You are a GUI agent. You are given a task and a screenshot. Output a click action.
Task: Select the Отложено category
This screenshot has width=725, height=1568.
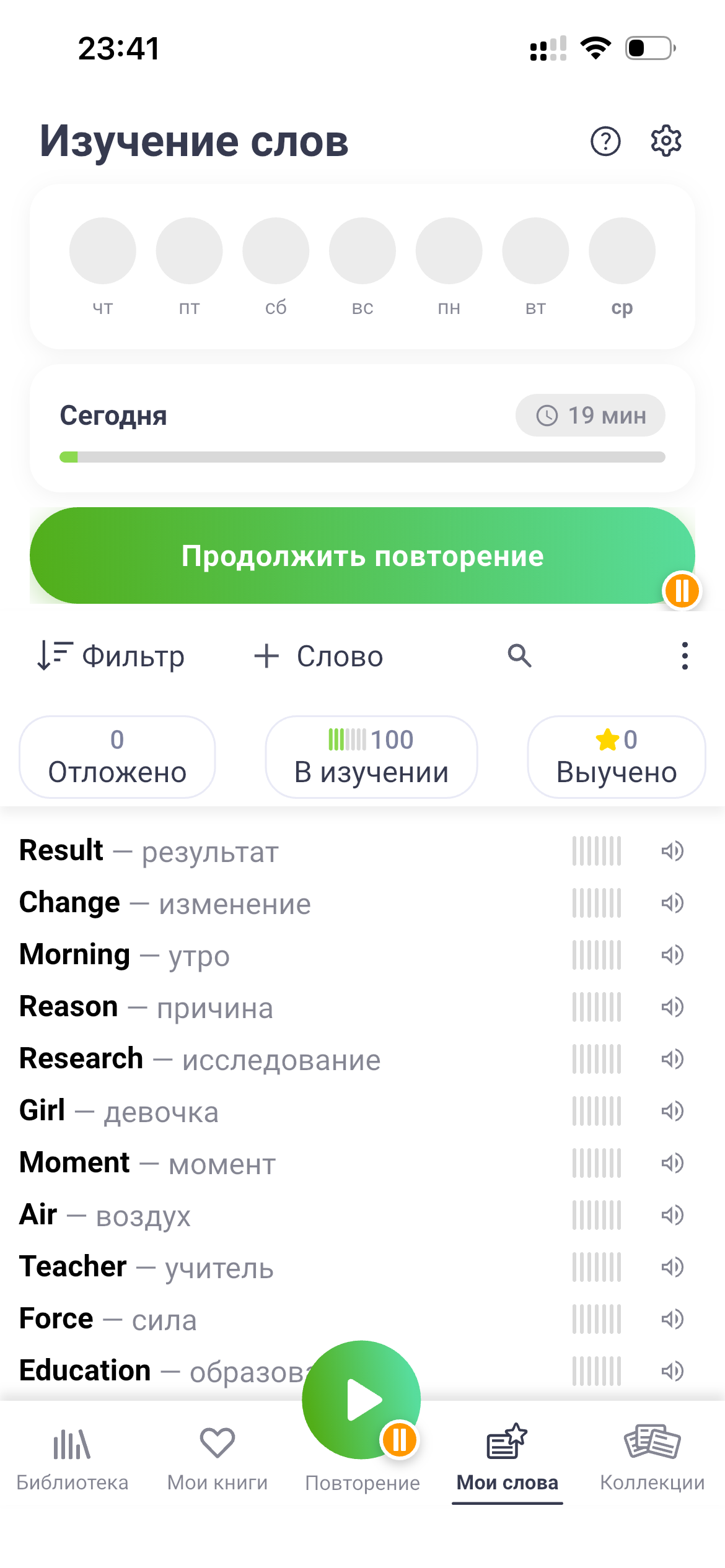point(118,756)
